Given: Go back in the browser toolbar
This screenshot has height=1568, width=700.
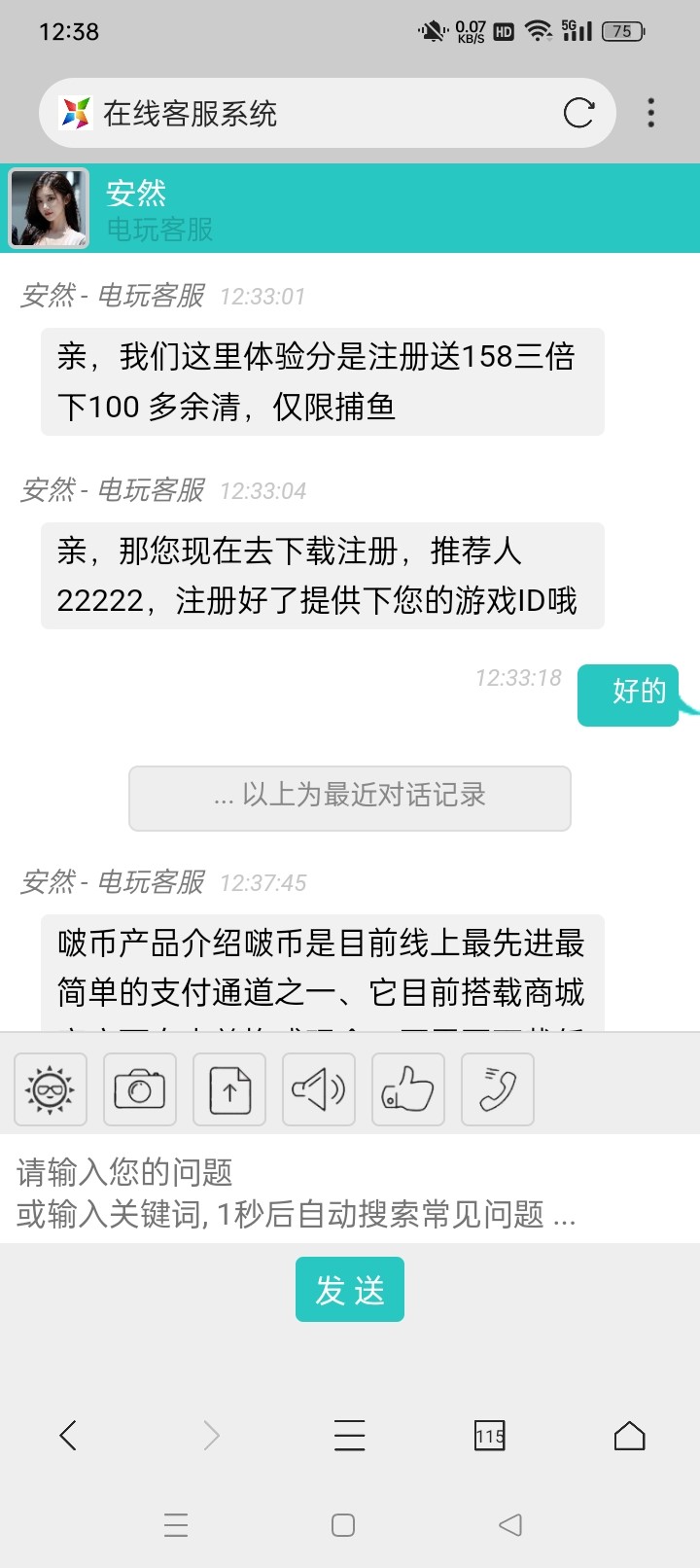Looking at the screenshot, I should (x=68, y=1435).
